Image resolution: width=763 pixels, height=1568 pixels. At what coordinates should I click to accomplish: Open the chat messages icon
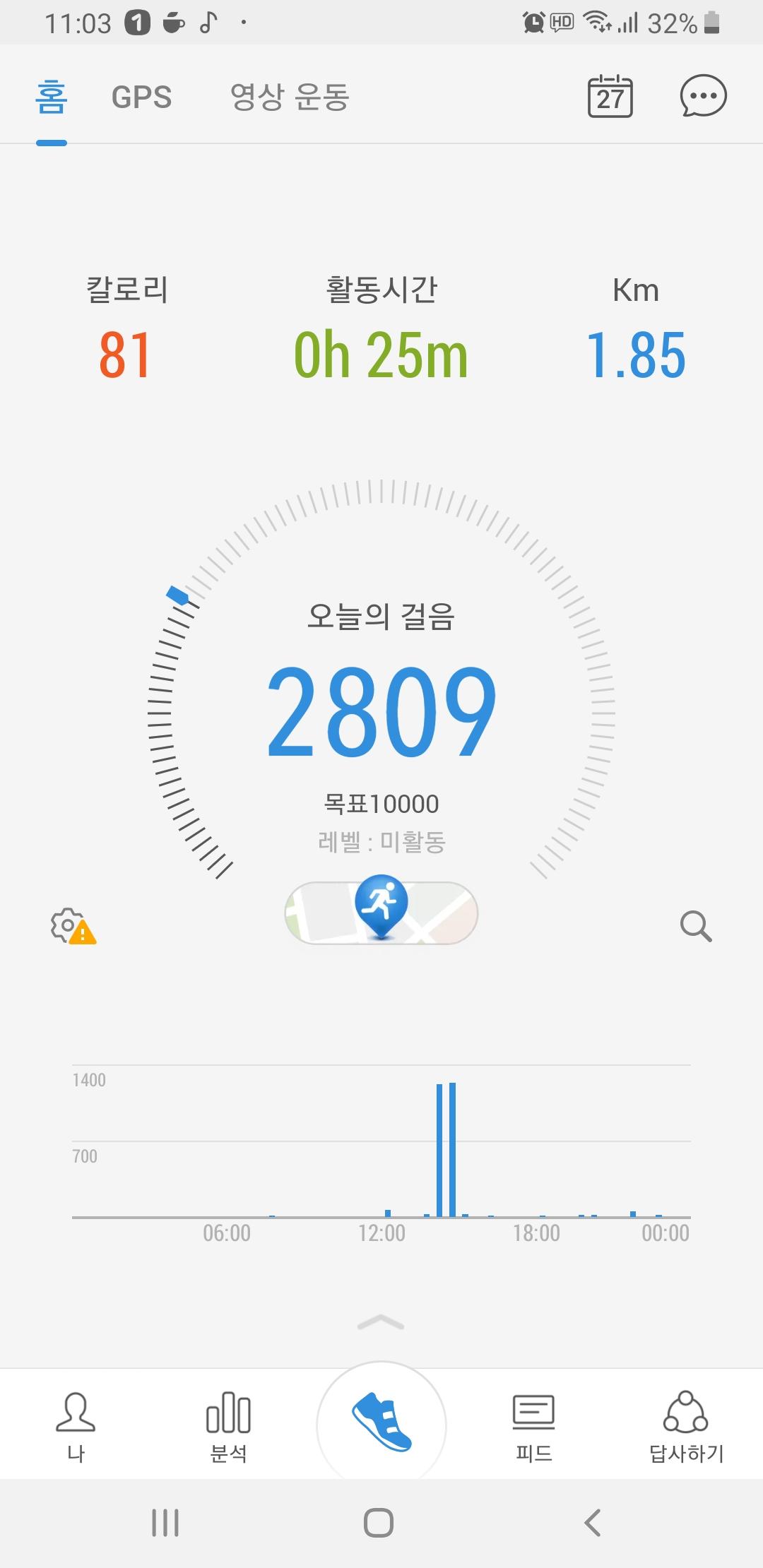(702, 96)
